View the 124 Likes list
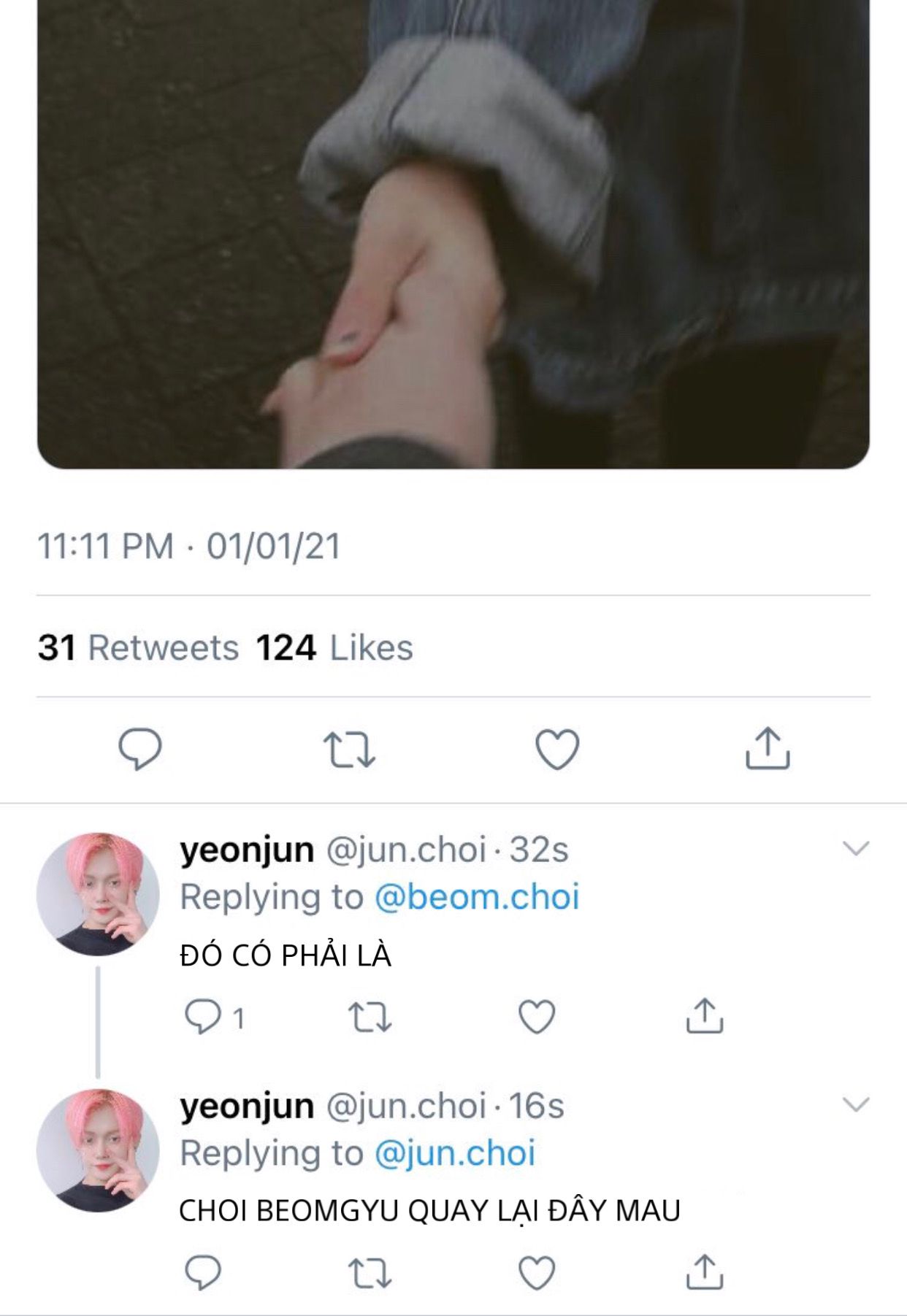Viewport: 907px width, 1316px height. 334,647
